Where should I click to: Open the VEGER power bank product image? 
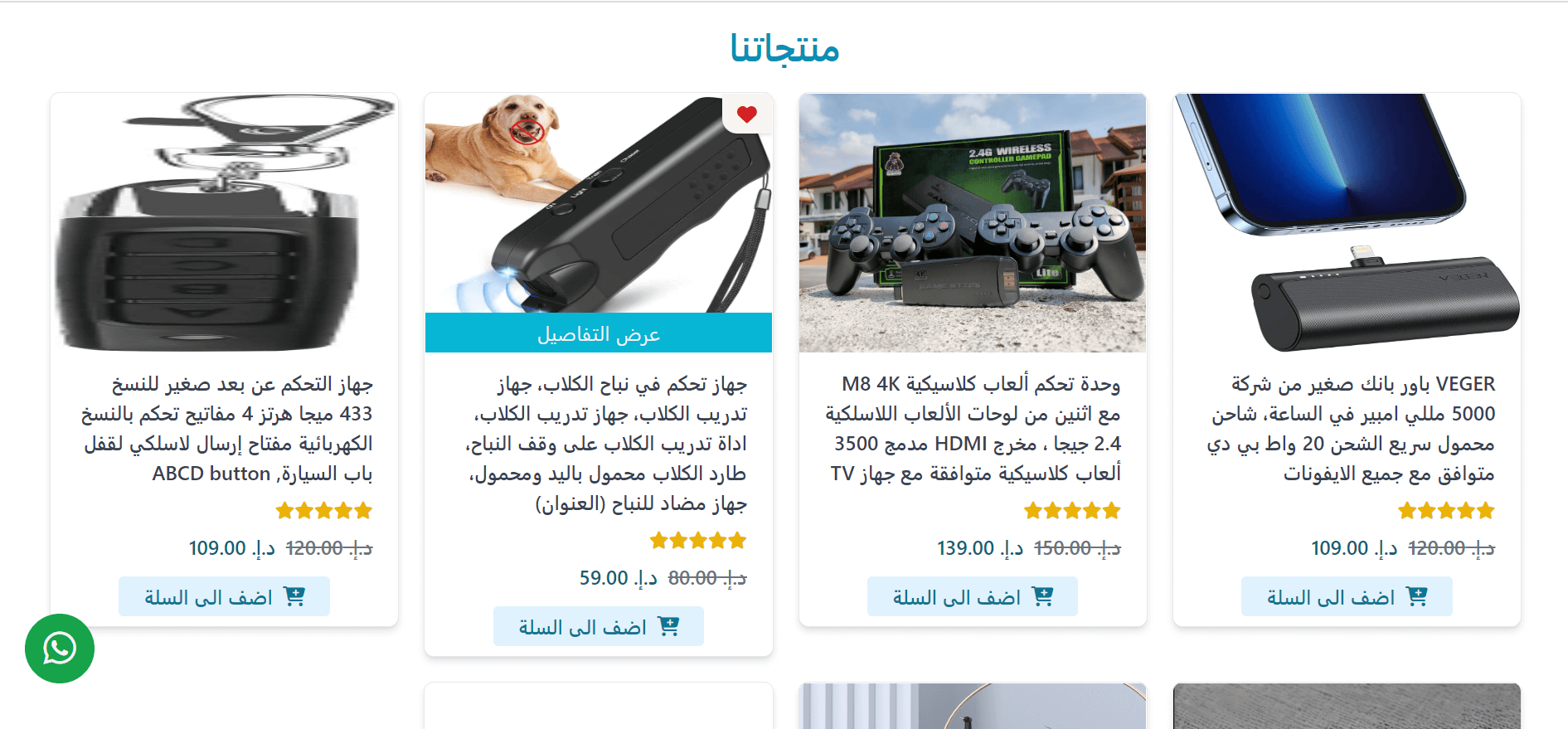pos(1347,222)
